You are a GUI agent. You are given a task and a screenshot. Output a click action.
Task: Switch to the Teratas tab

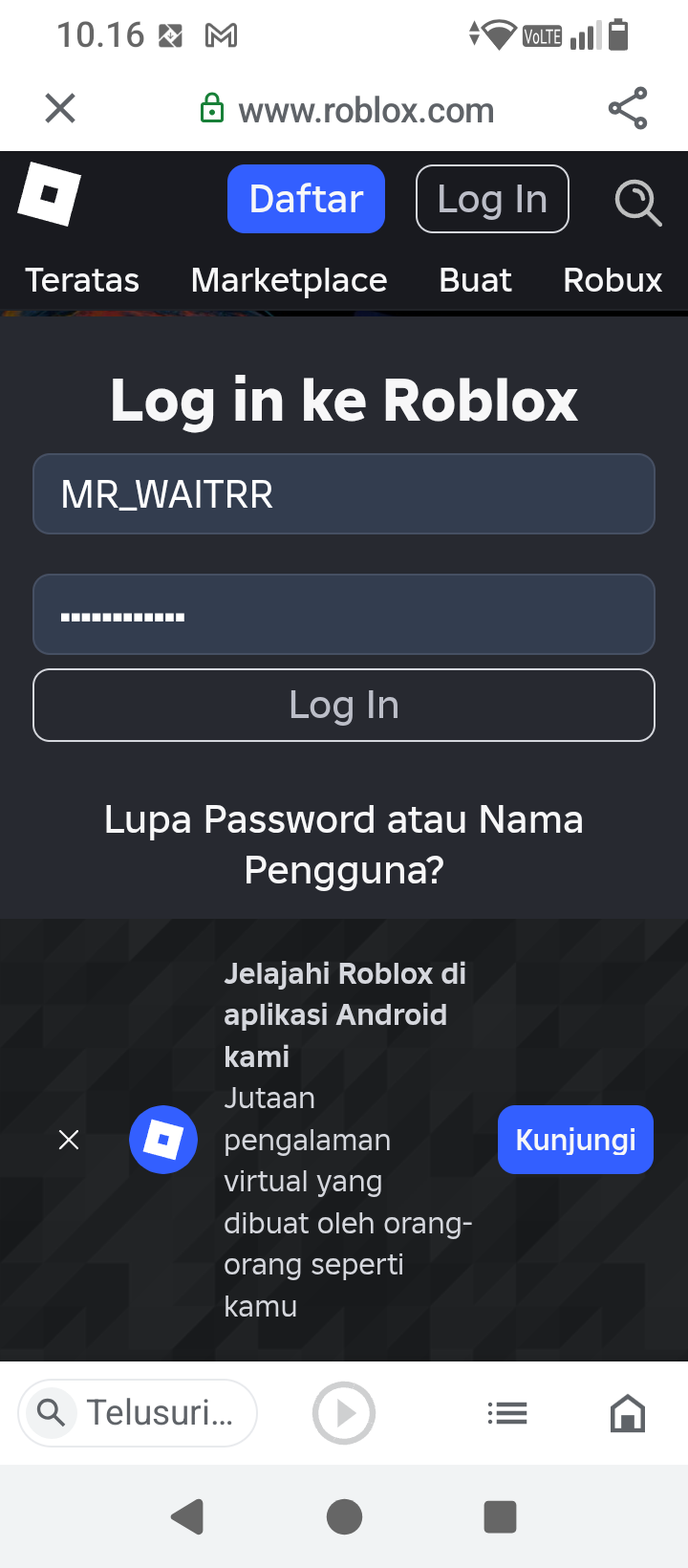(82, 280)
